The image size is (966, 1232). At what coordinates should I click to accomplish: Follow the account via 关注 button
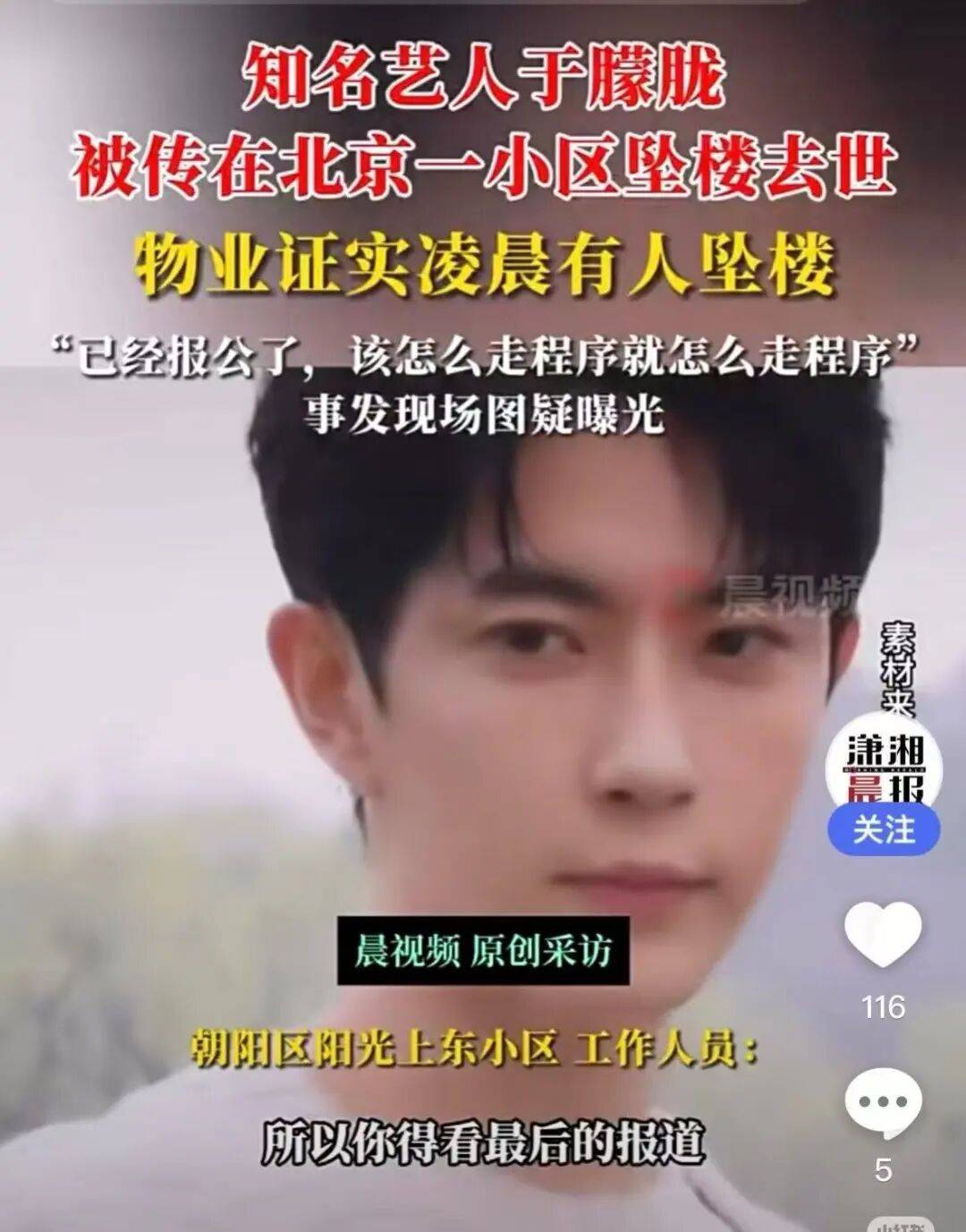(x=883, y=829)
